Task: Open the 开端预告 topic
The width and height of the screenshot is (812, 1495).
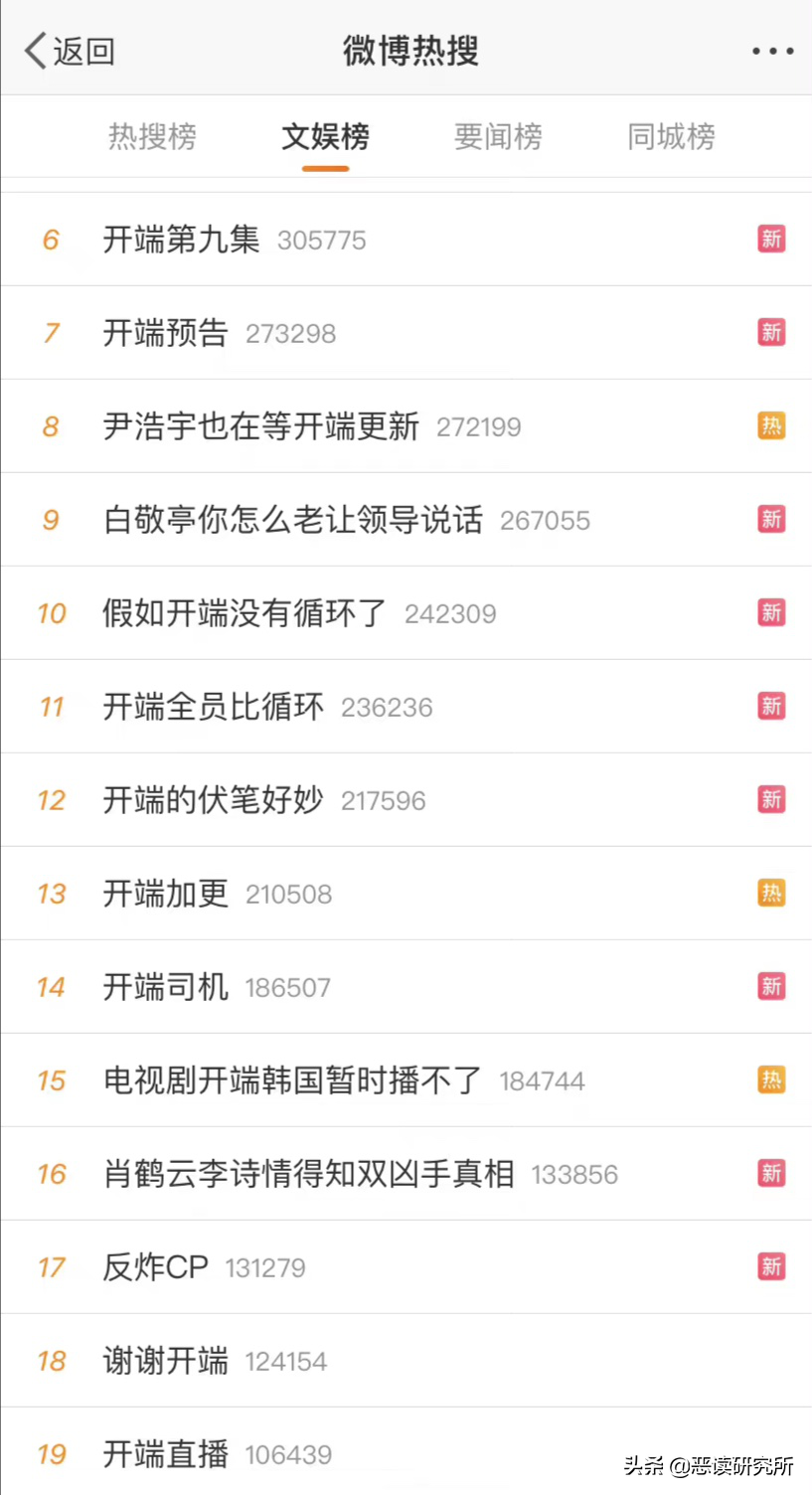Action: coord(166,333)
